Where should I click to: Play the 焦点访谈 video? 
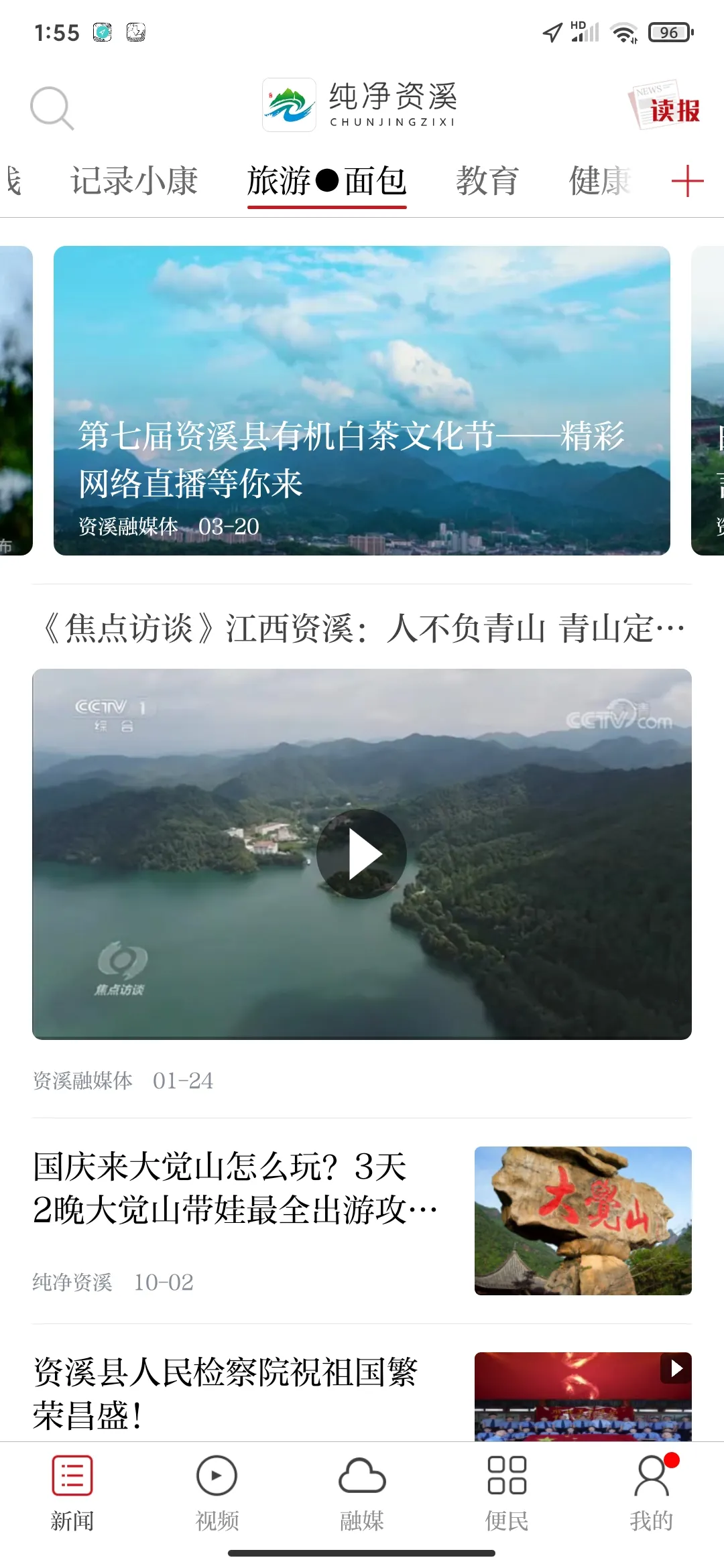362,854
